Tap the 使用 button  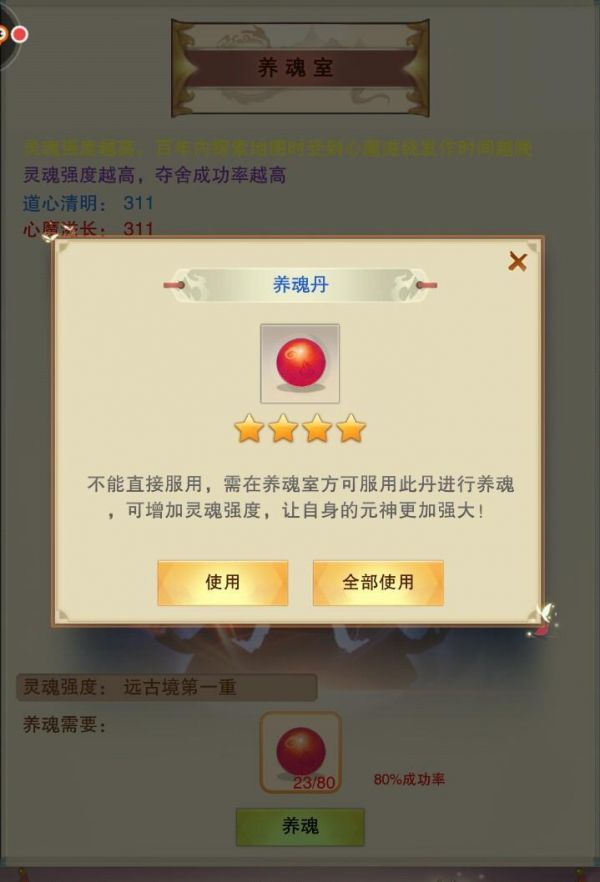pos(222,582)
